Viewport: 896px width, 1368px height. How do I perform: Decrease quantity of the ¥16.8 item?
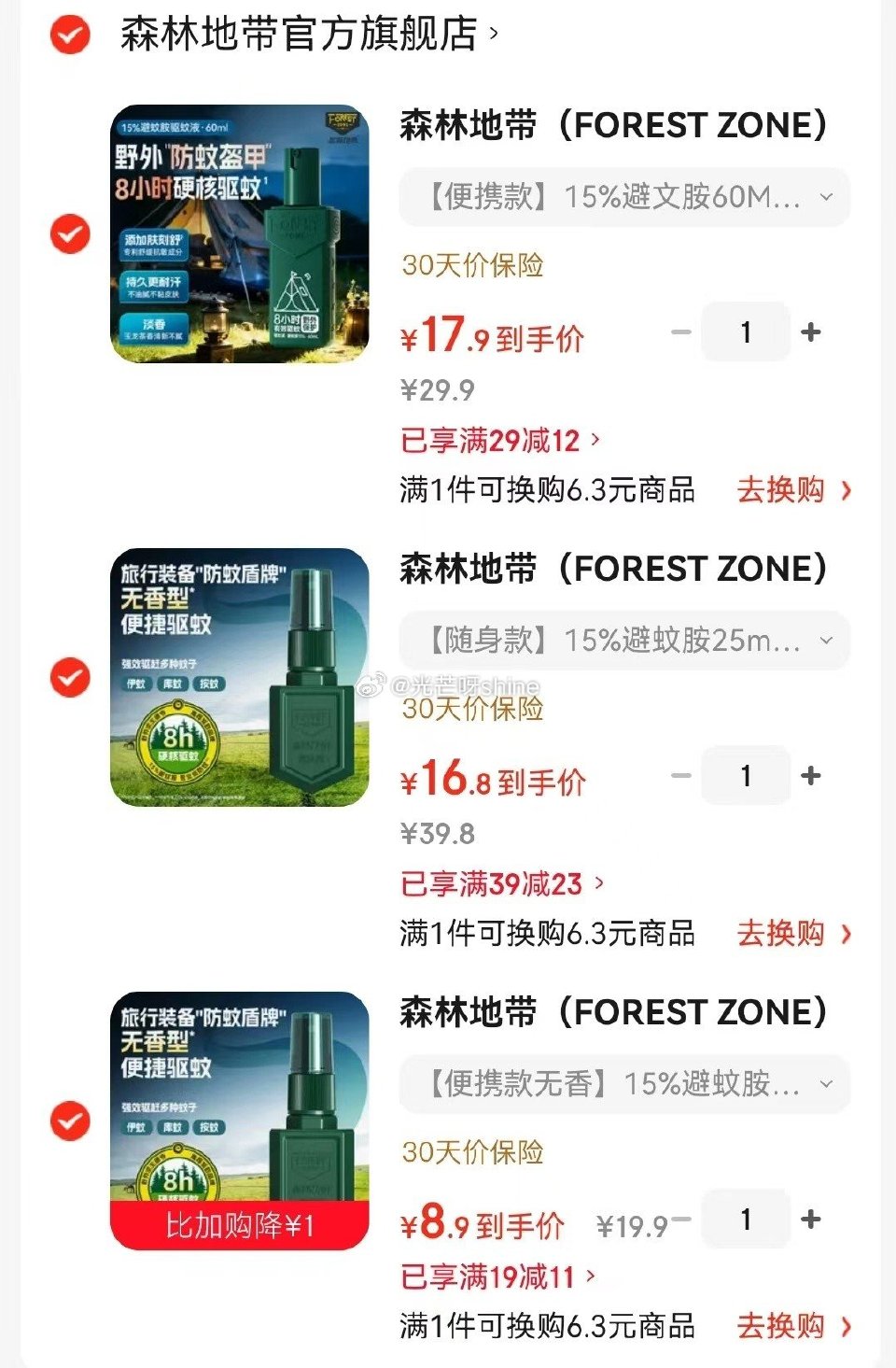point(679,774)
